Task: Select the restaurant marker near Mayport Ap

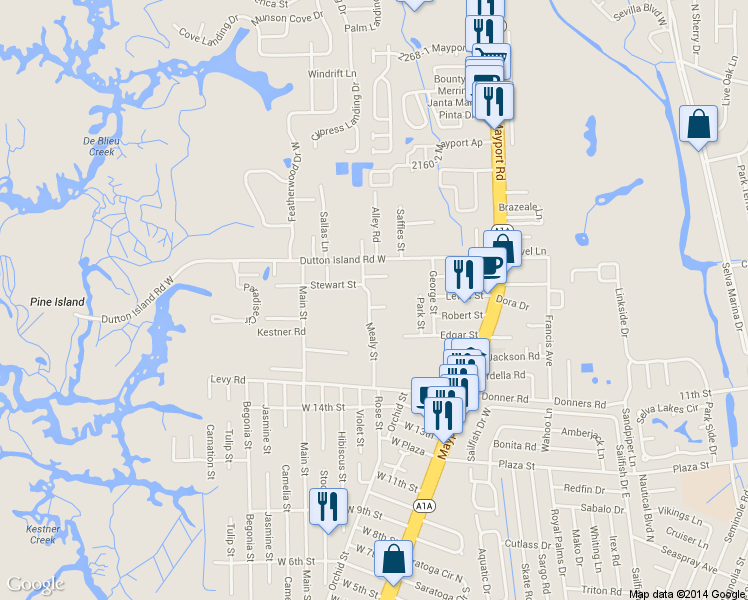Action: (494, 101)
